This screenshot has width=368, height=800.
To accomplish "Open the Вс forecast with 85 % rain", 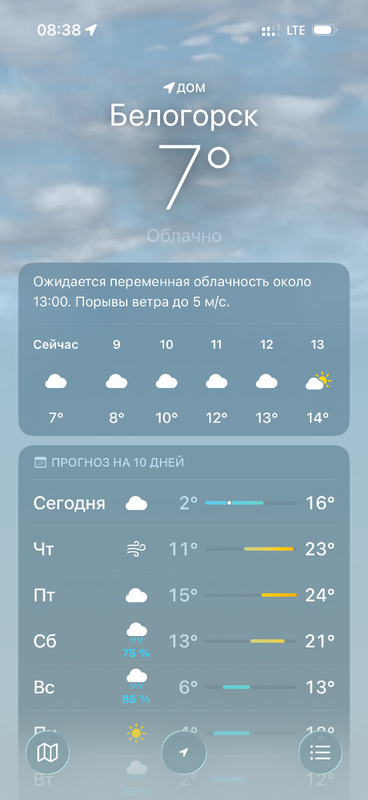I will pos(184,687).
